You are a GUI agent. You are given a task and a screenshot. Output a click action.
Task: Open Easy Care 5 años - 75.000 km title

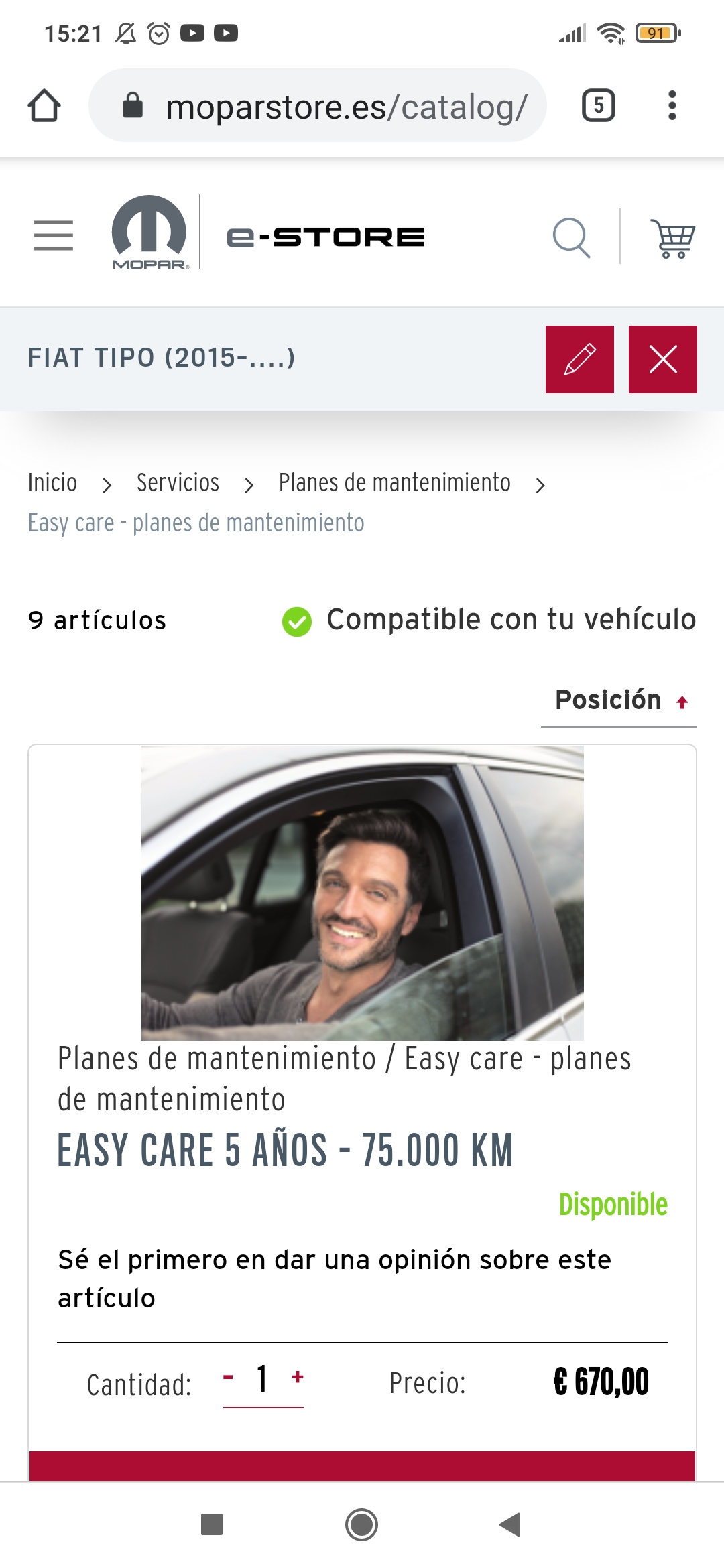pos(286,1151)
